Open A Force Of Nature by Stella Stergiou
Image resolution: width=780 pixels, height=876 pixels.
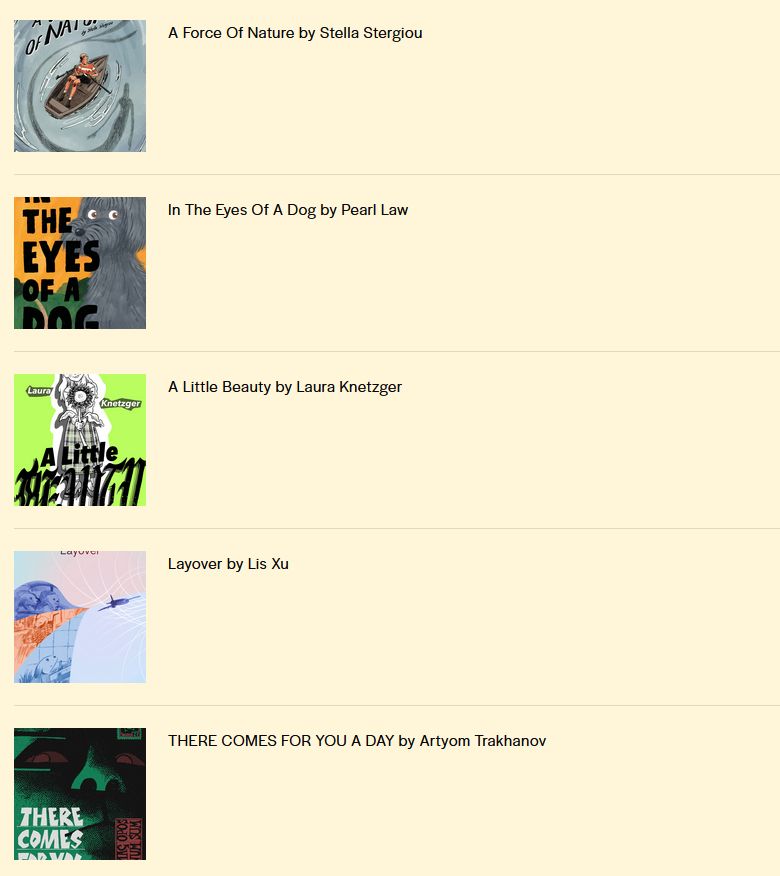(295, 33)
